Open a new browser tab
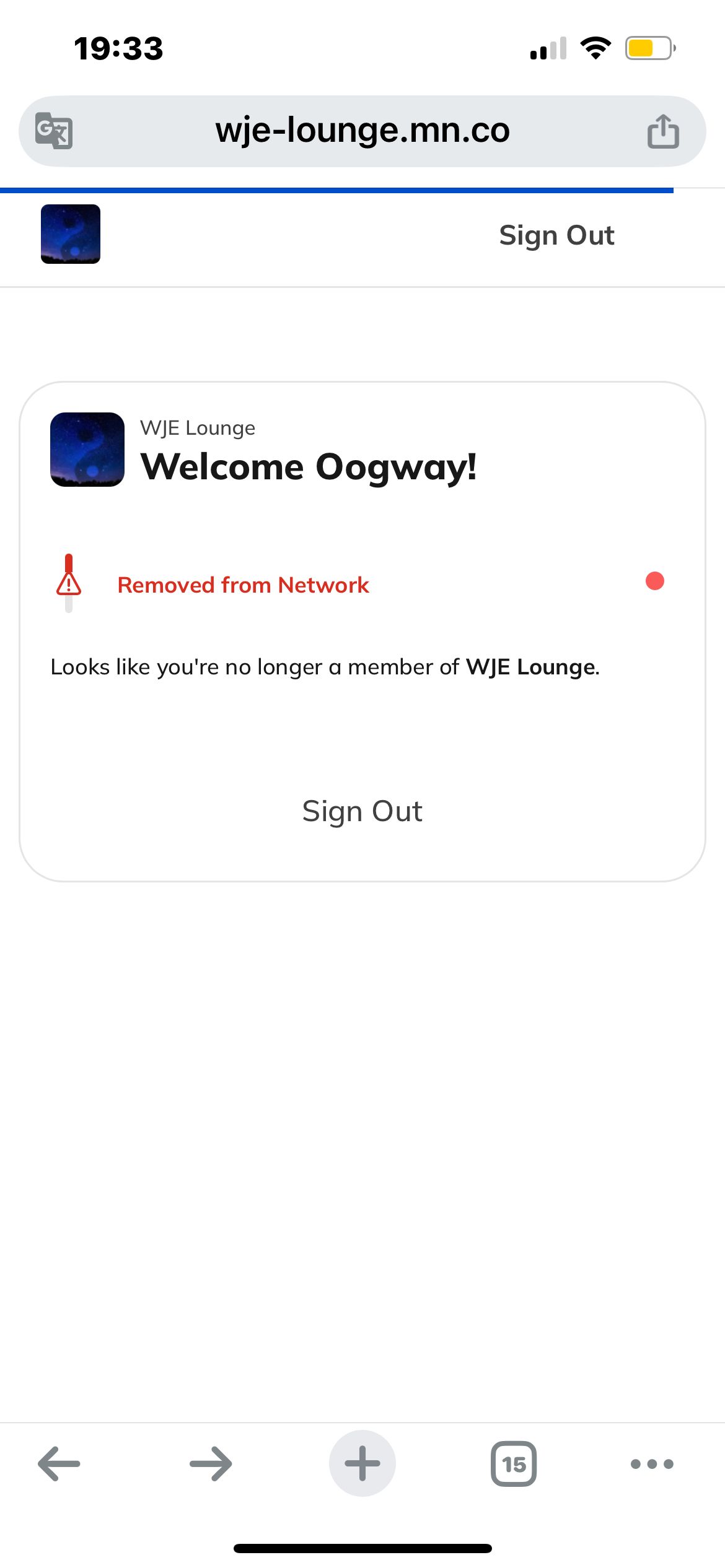Viewport: 725px width, 1568px height. [362, 1463]
